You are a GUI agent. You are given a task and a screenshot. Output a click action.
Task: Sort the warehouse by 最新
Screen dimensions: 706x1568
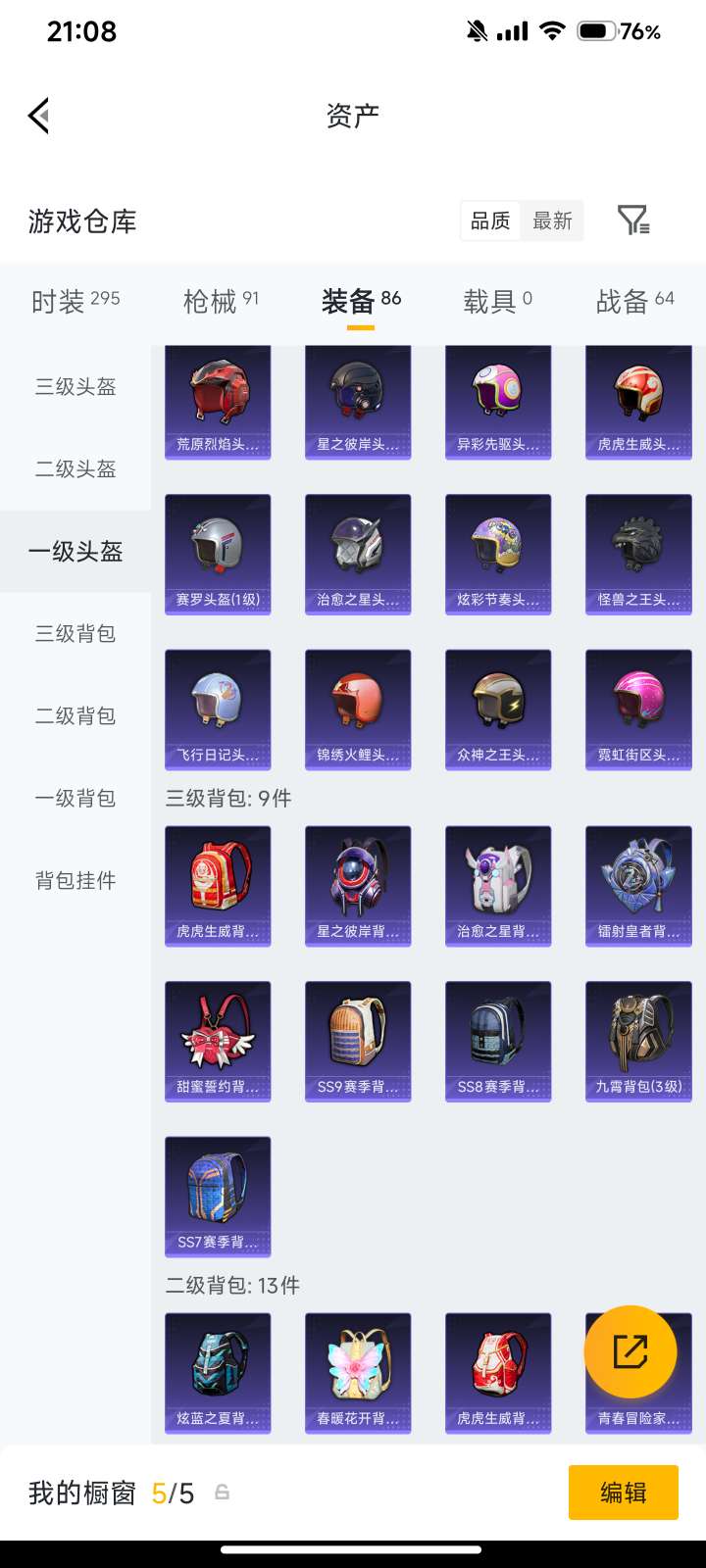pos(552,220)
